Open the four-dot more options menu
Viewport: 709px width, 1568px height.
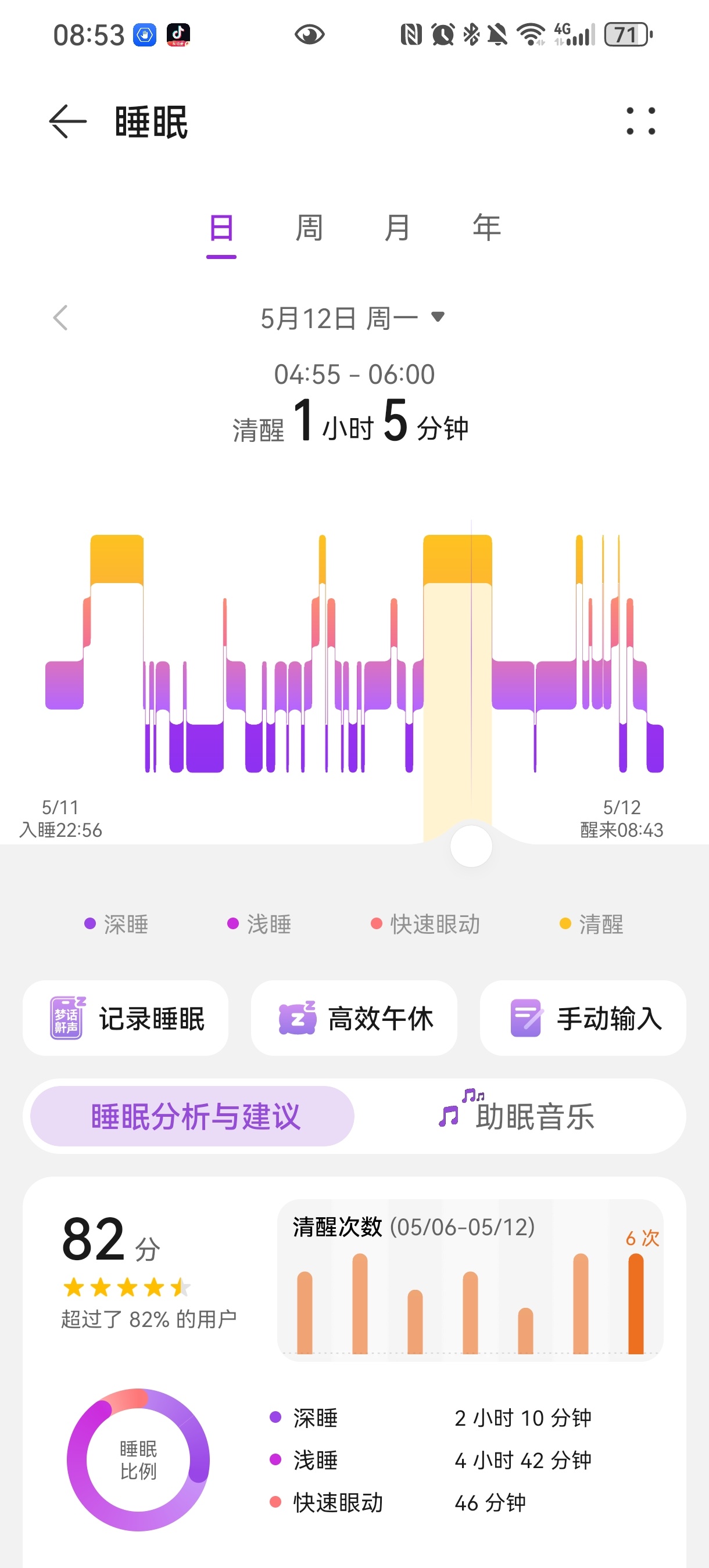641,121
